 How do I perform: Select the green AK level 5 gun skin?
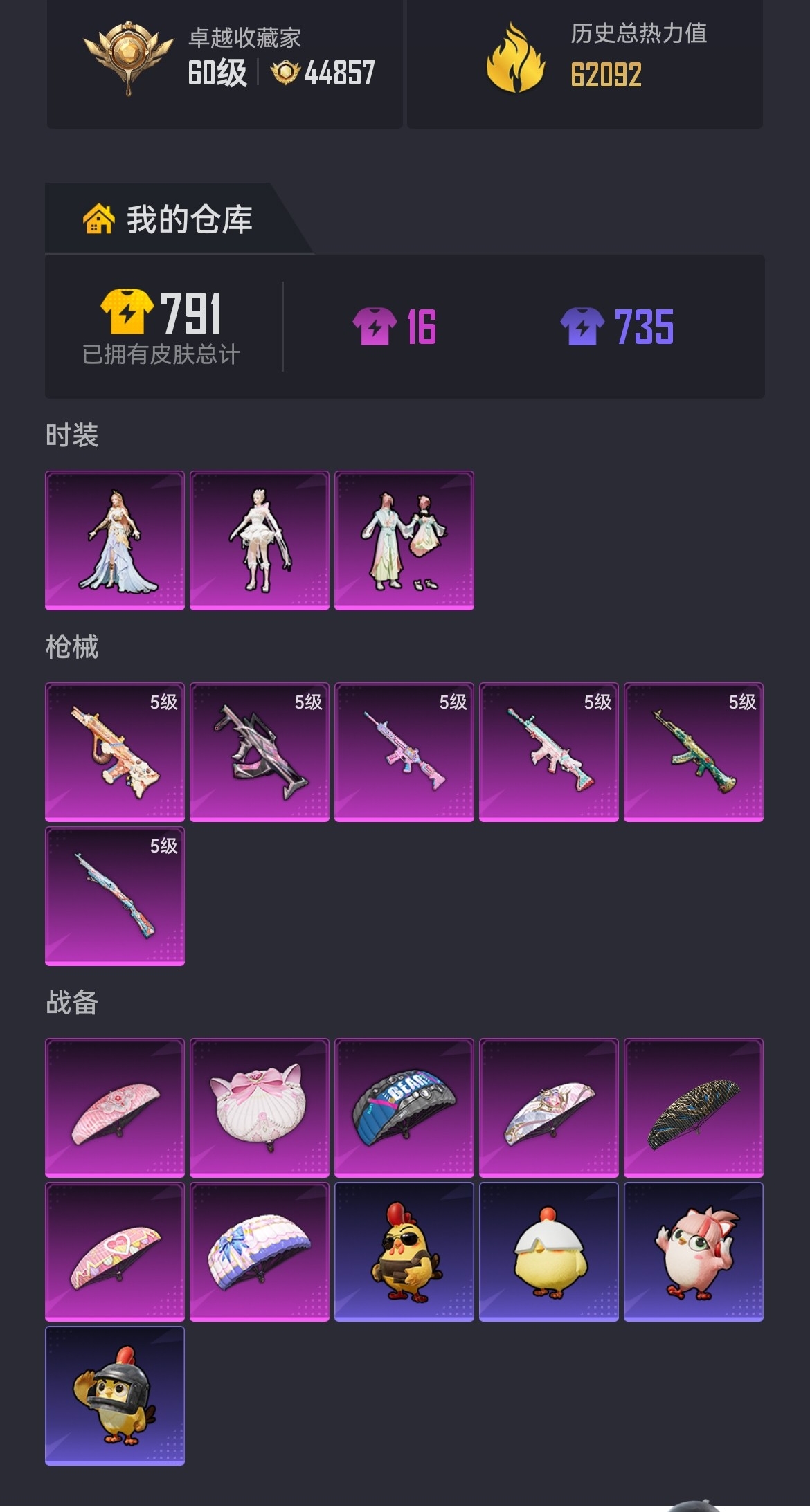click(x=694, y=752)
